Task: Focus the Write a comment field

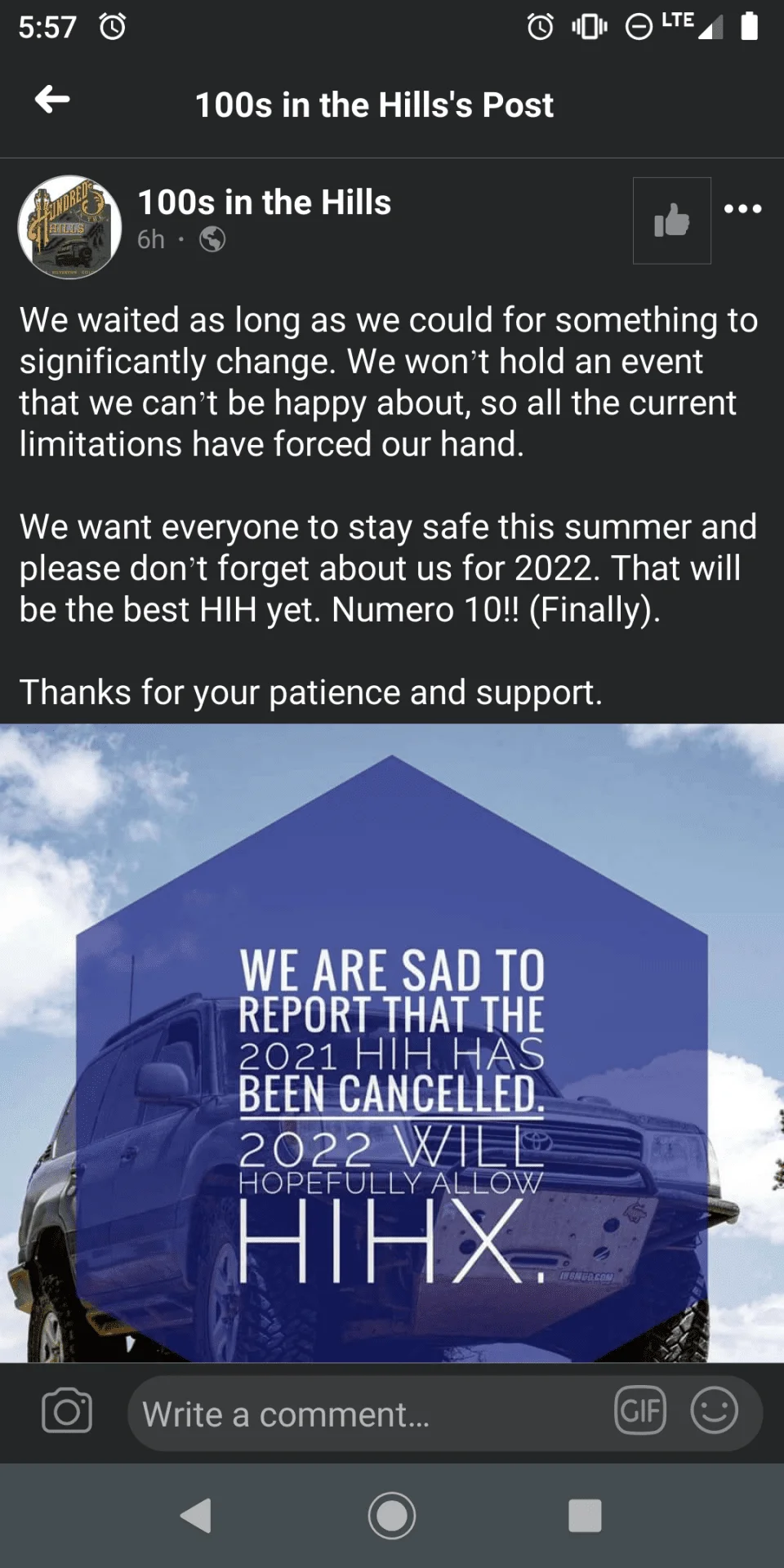Action: 367,1414
